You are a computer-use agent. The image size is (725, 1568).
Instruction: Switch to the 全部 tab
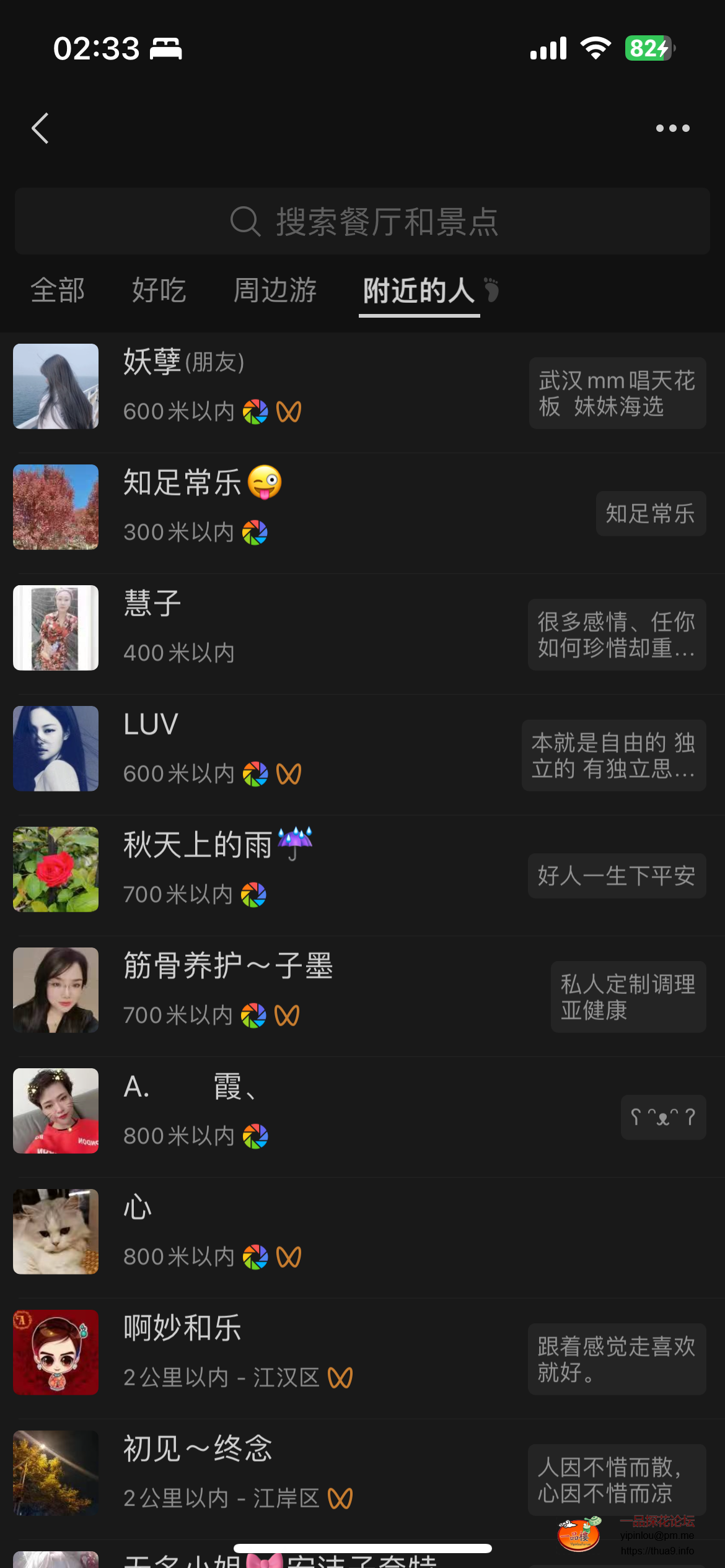point(58,290)
